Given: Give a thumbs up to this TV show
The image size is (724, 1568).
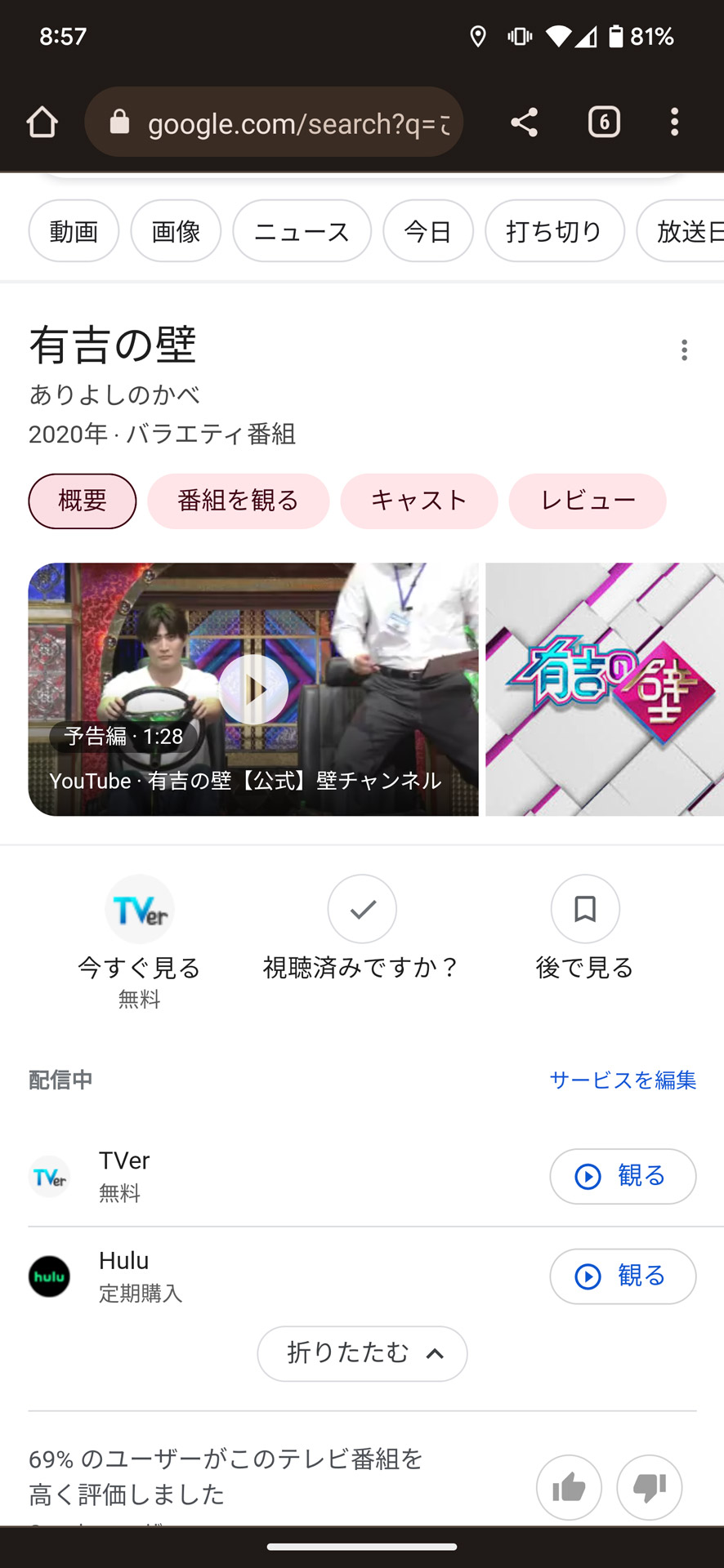Looking at the screenshot, I should (569, 1488).
